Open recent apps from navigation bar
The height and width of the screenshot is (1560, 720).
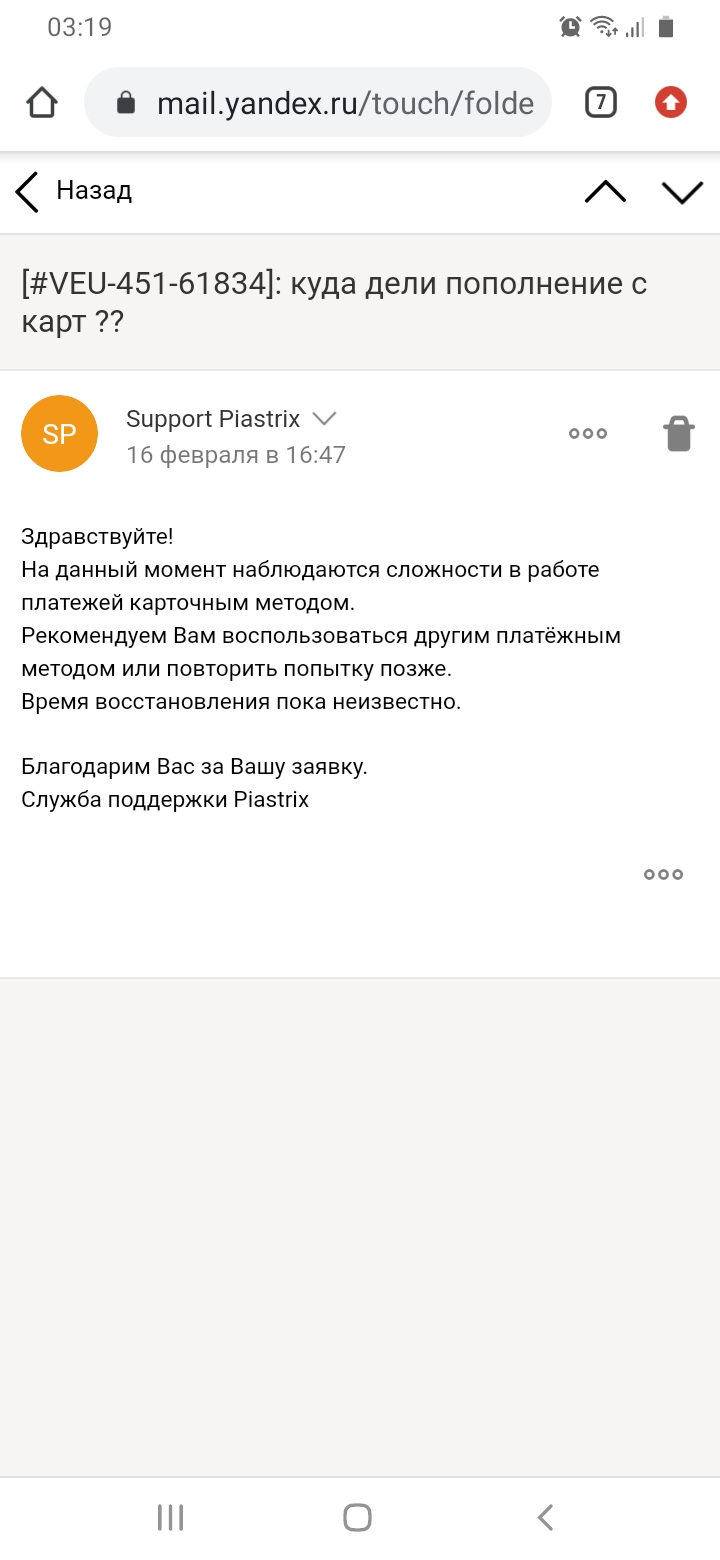(x=170, y=1517)
